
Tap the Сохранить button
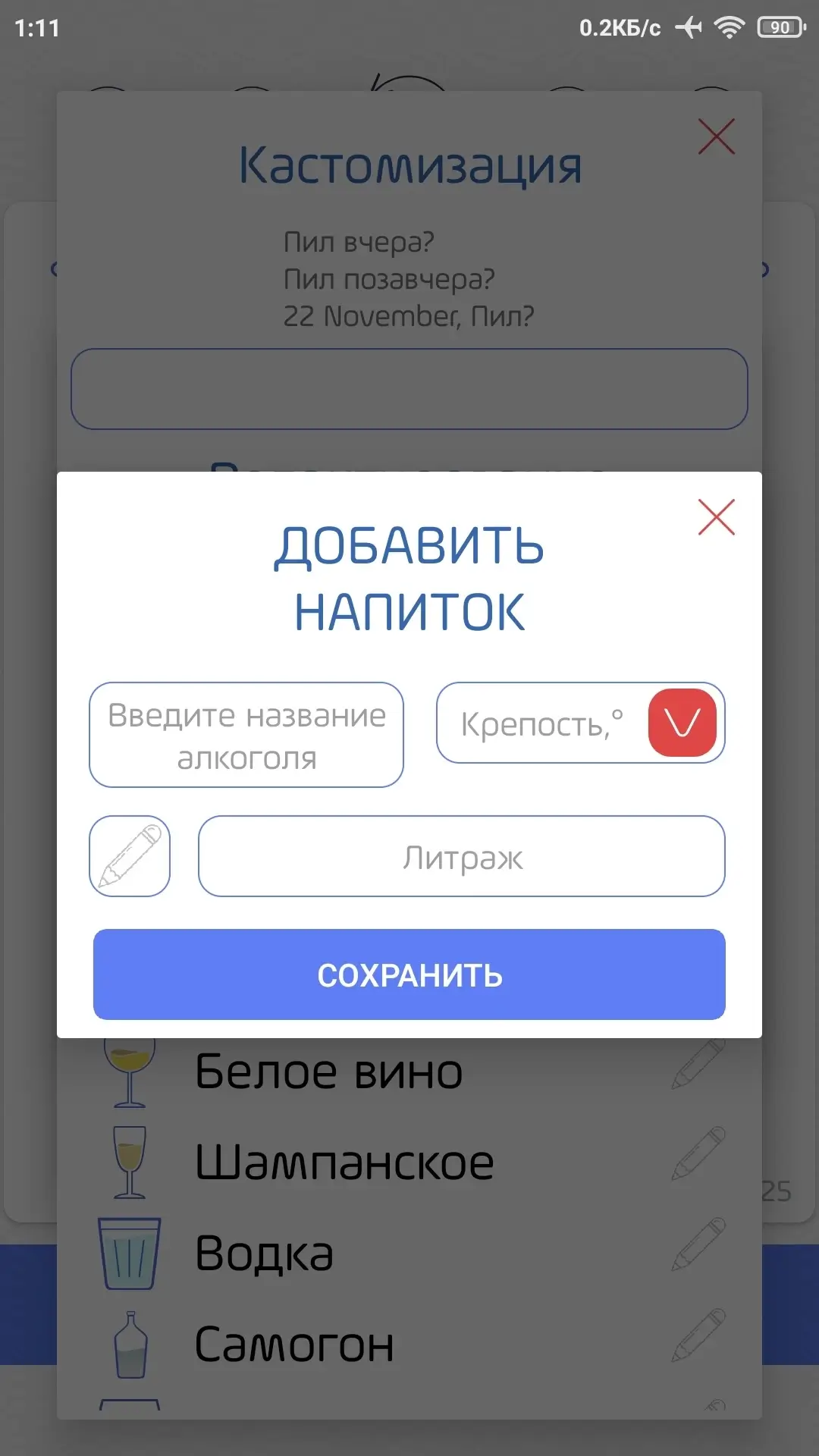tap(409, 974)
